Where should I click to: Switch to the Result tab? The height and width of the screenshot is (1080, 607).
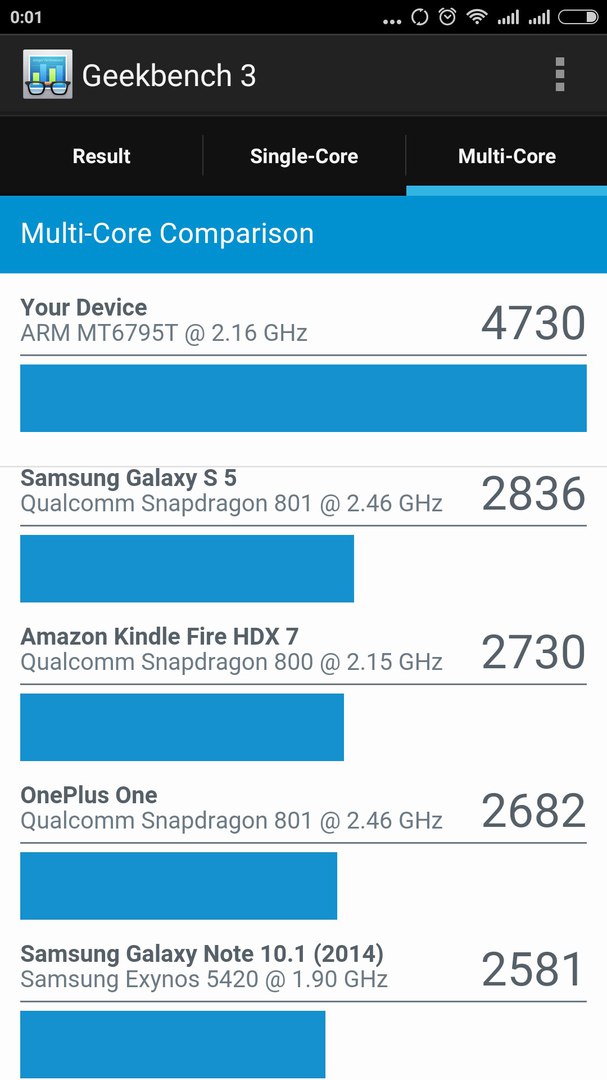(101, 156)
